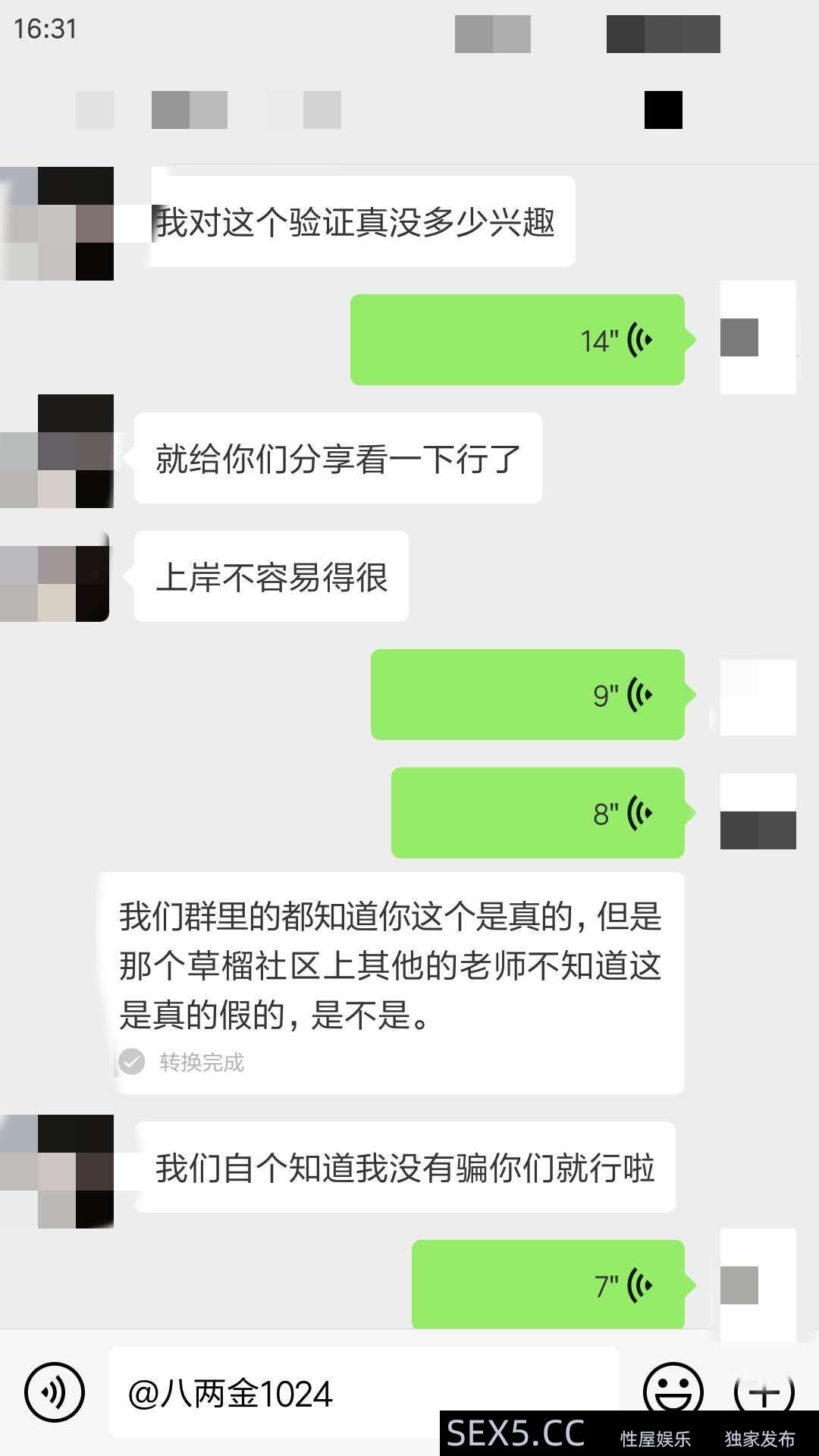Open the plus attachments menu

pyautogui.click(x=764, y=1391)
